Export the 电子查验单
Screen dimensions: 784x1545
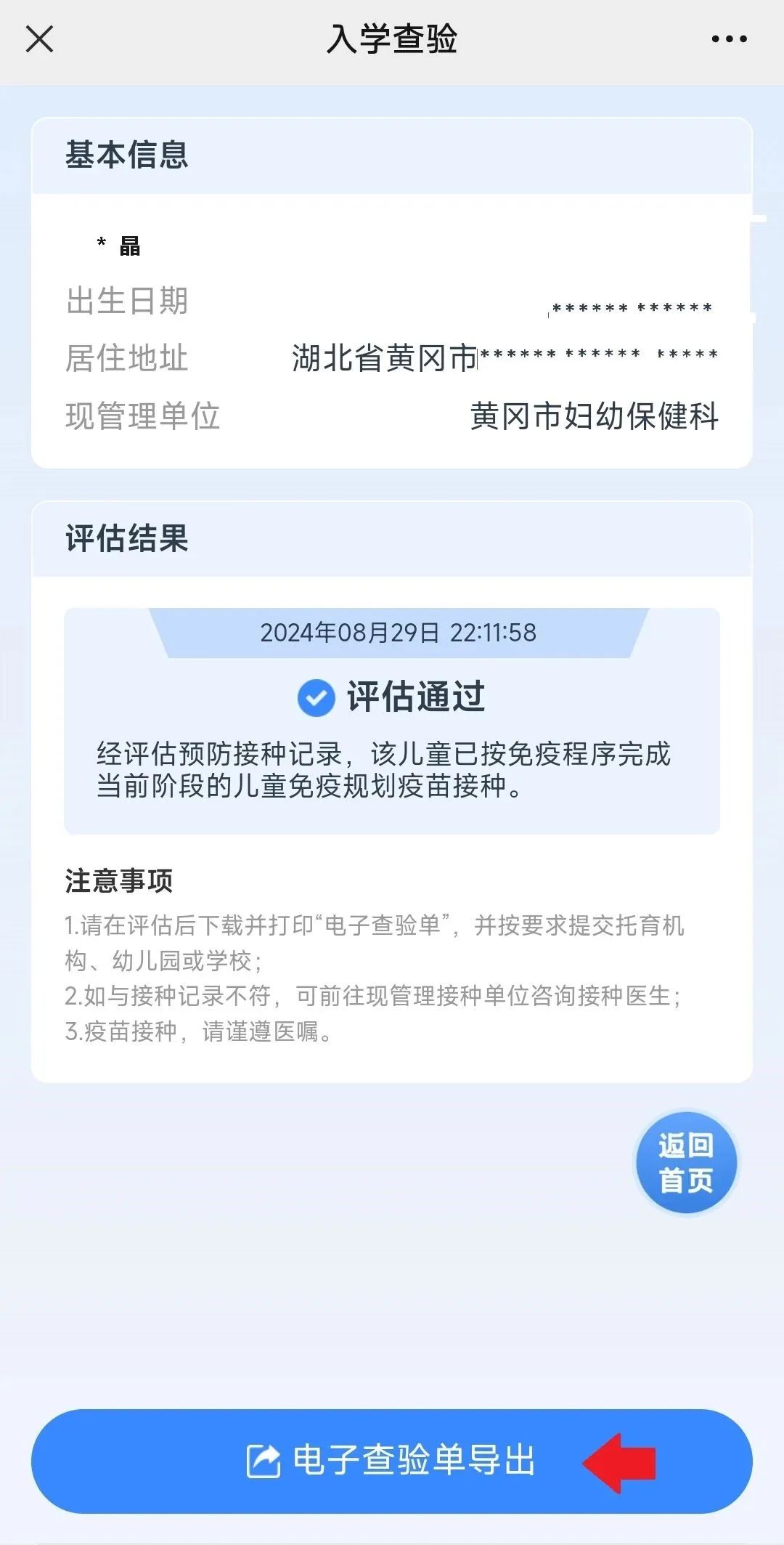click(x=392, y=1461)
